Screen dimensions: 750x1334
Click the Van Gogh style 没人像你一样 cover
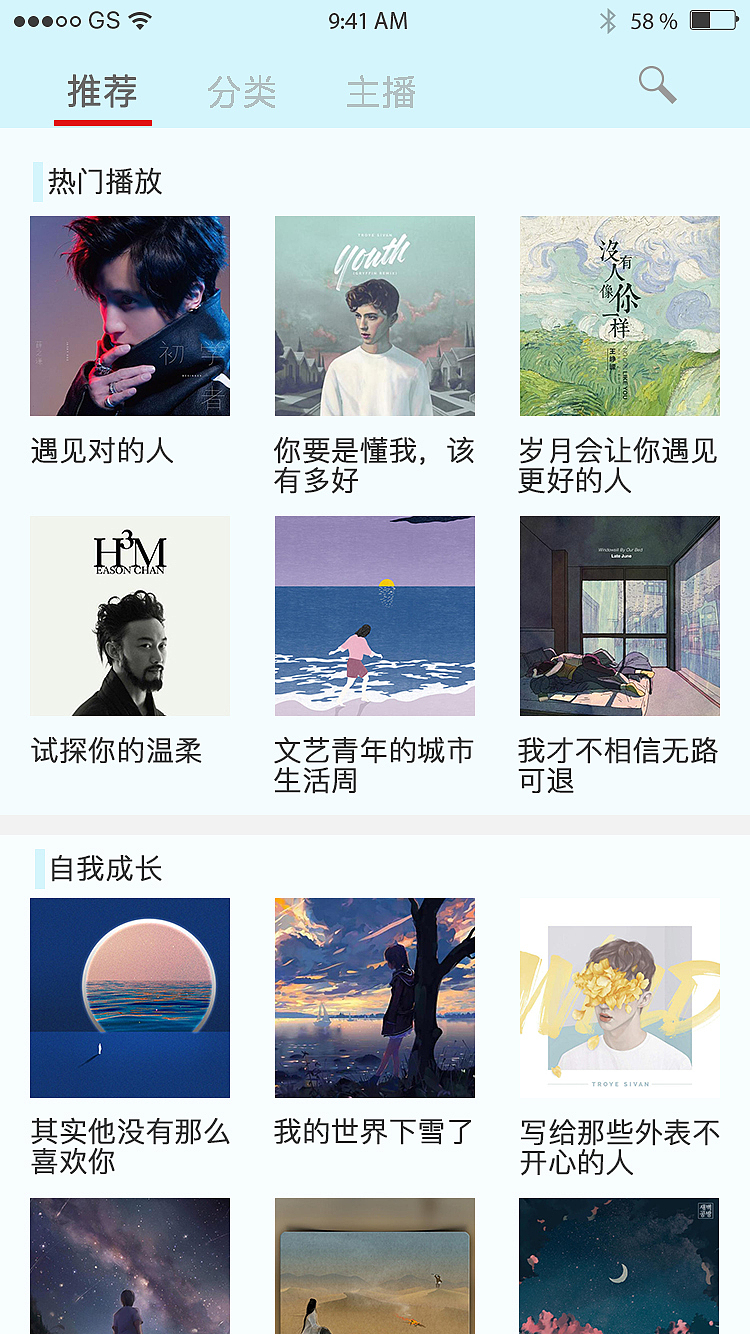click(x=619, y=315)
